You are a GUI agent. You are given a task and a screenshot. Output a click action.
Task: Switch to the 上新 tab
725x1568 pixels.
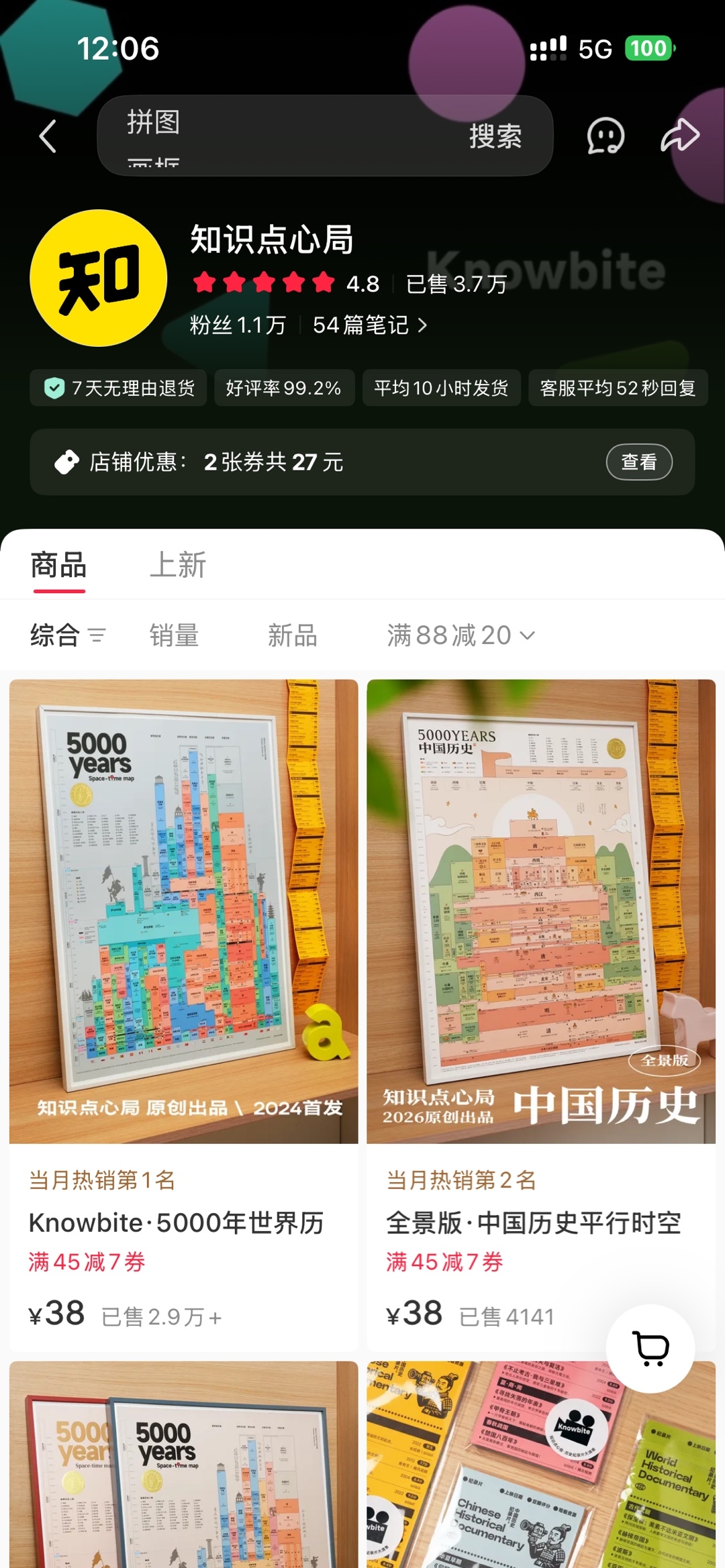[178, 565]
